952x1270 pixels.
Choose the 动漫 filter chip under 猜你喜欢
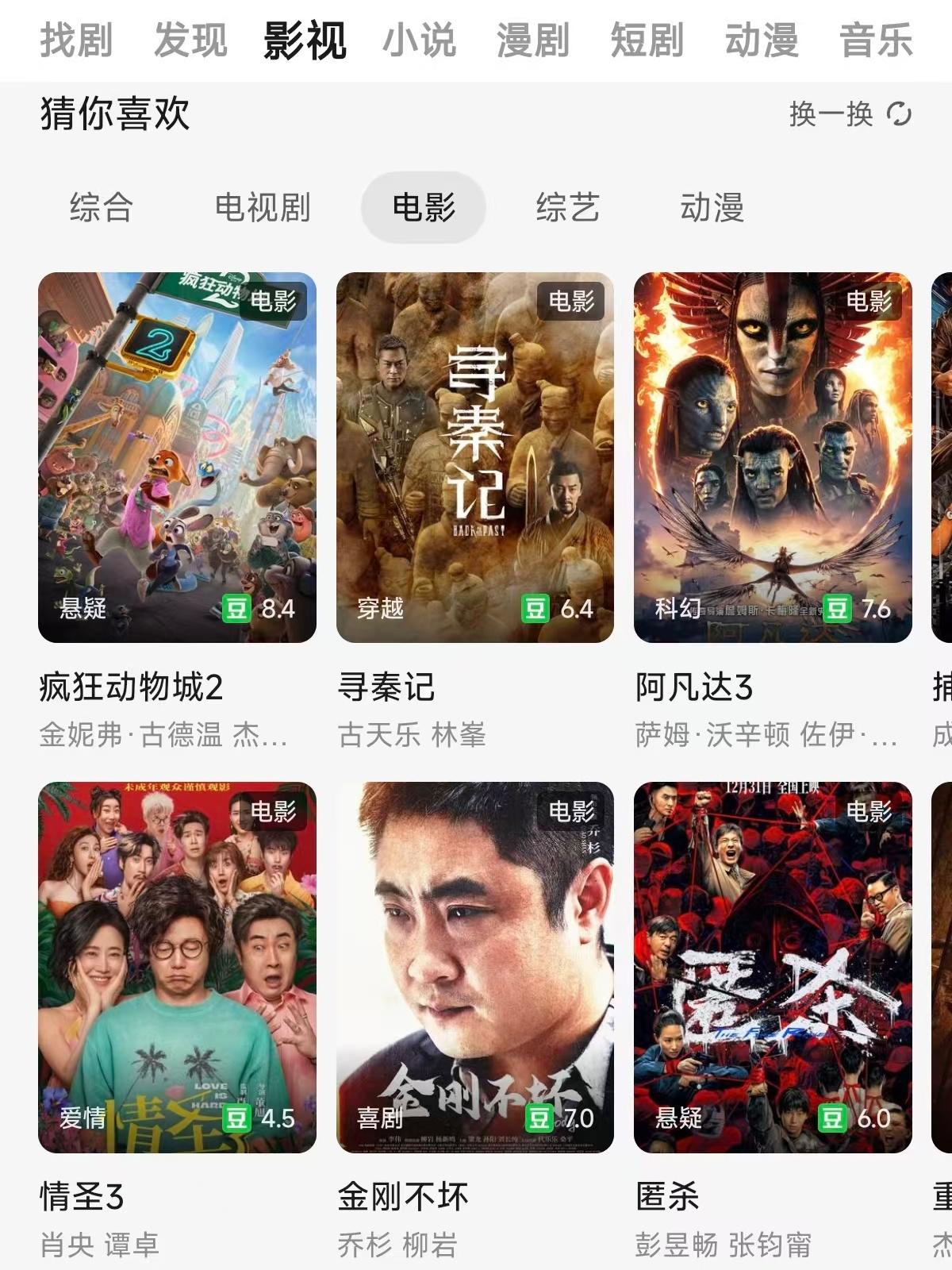coord(712,208)
